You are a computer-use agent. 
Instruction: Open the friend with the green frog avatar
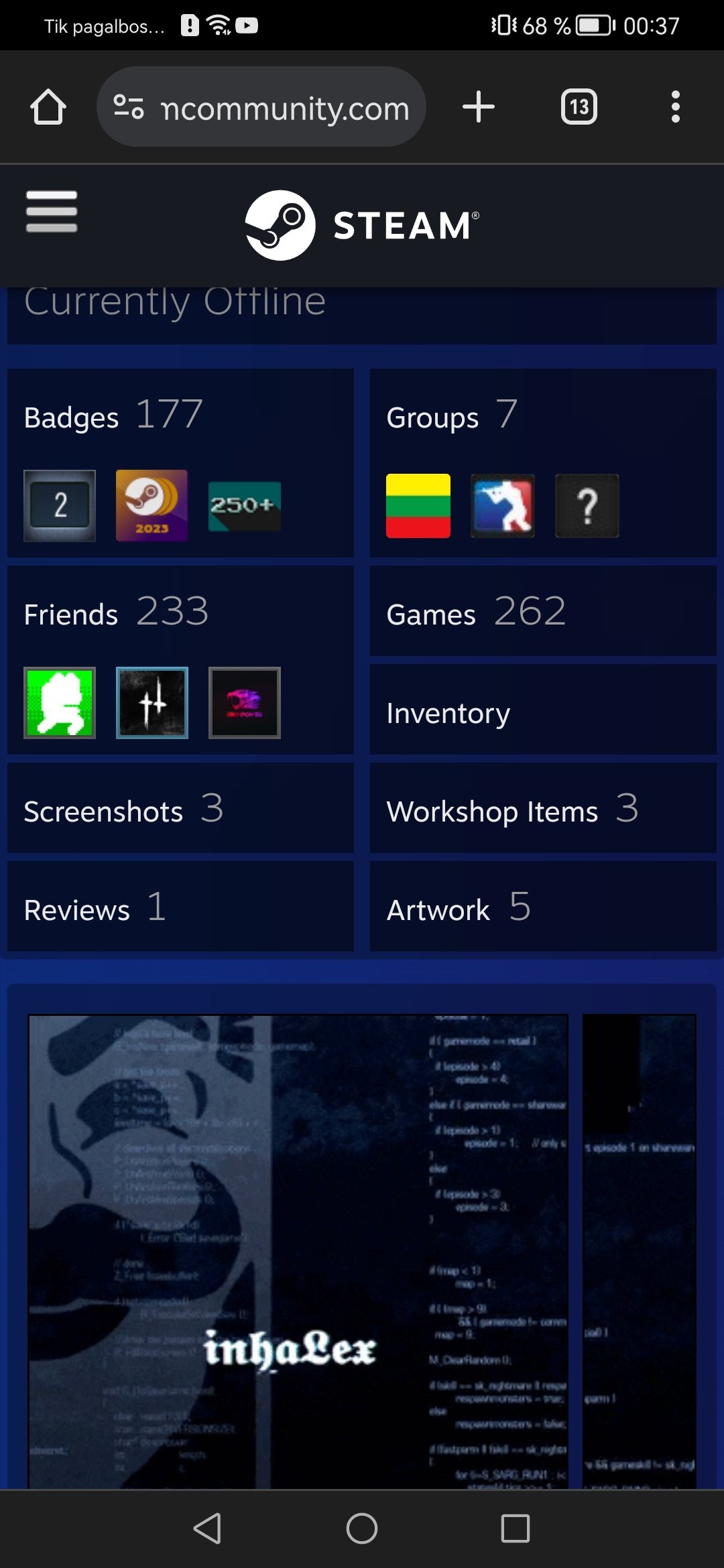60,703
